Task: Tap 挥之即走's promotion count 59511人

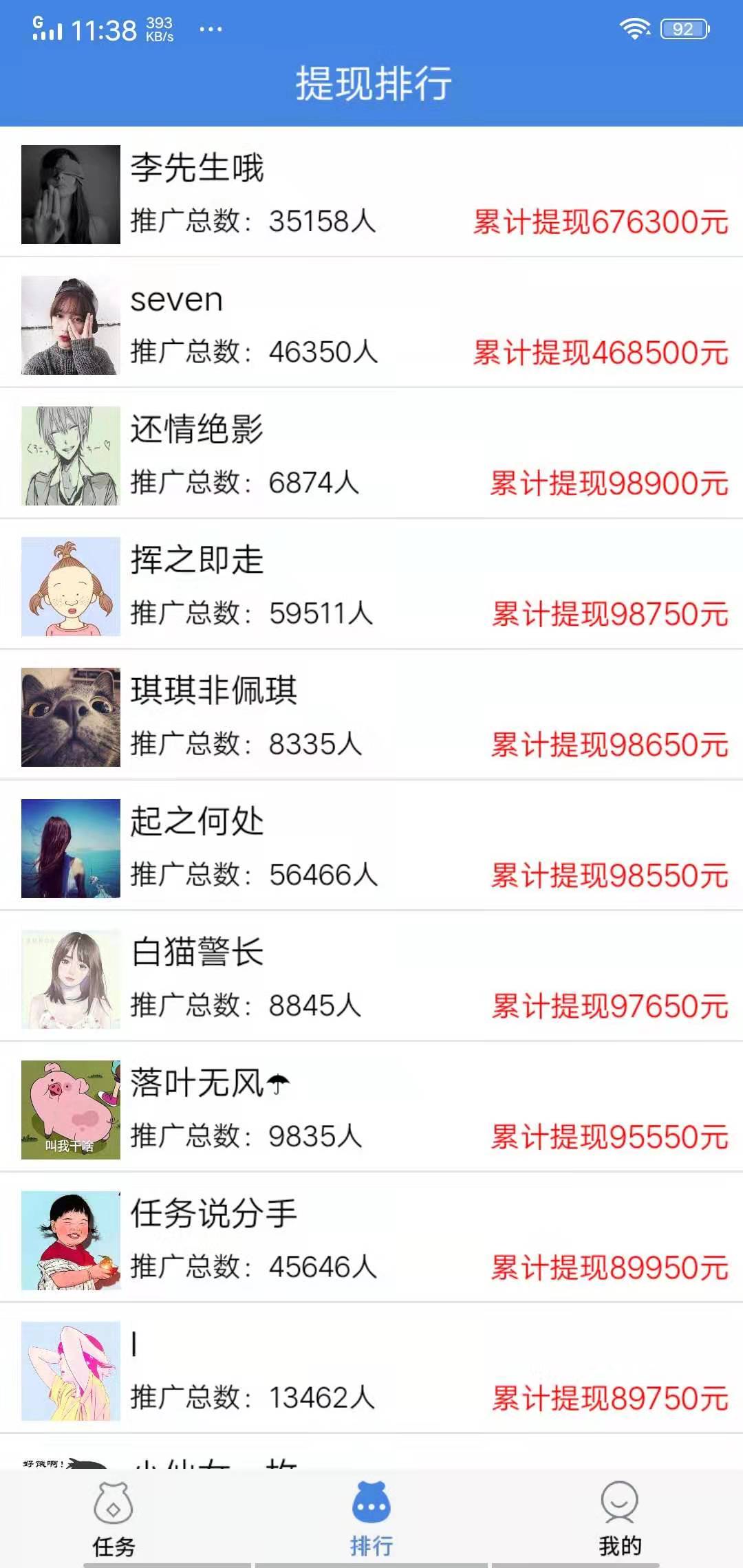Action: point(252,614)
